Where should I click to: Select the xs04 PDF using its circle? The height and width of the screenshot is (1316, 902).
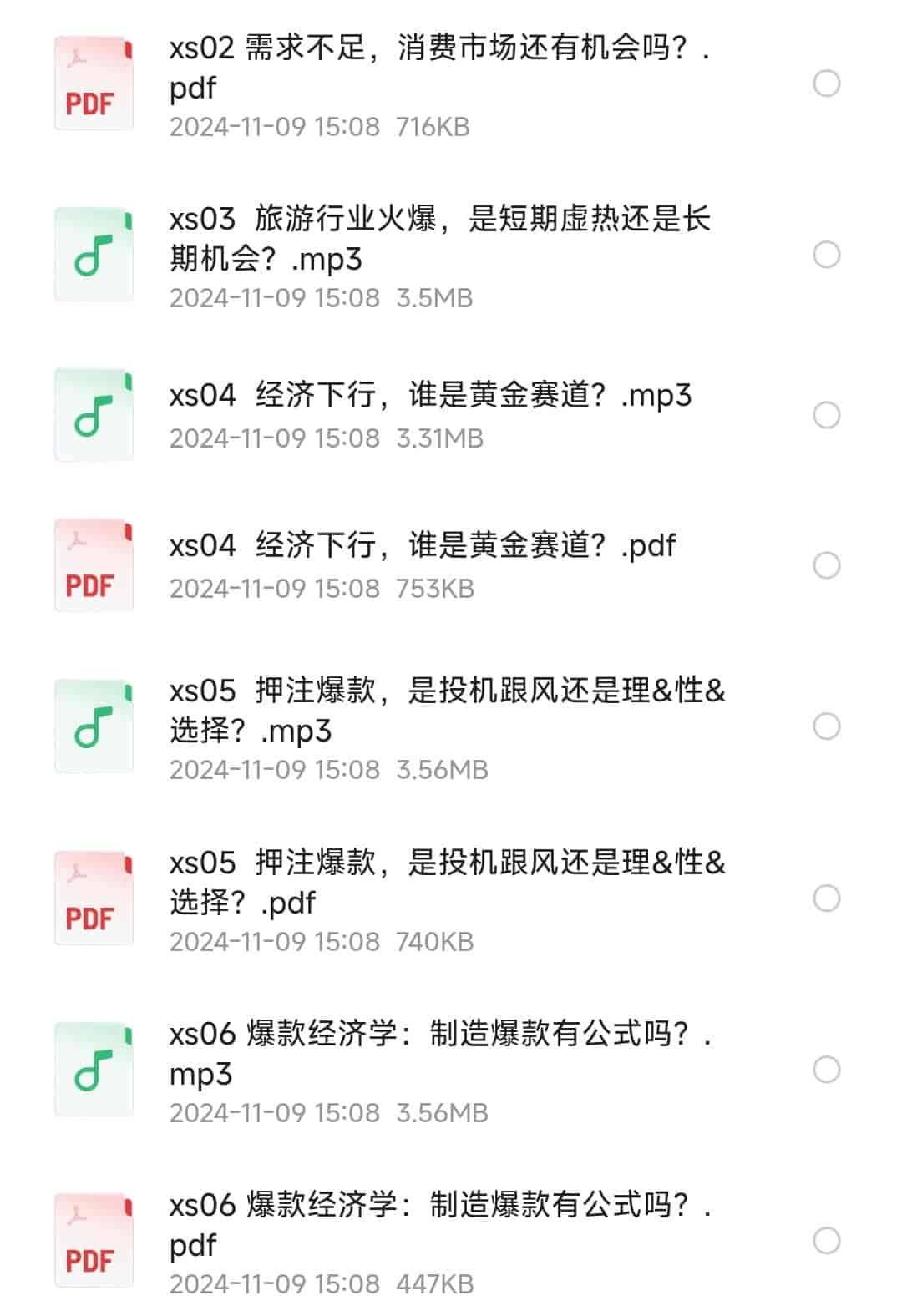tap(826, 565)
